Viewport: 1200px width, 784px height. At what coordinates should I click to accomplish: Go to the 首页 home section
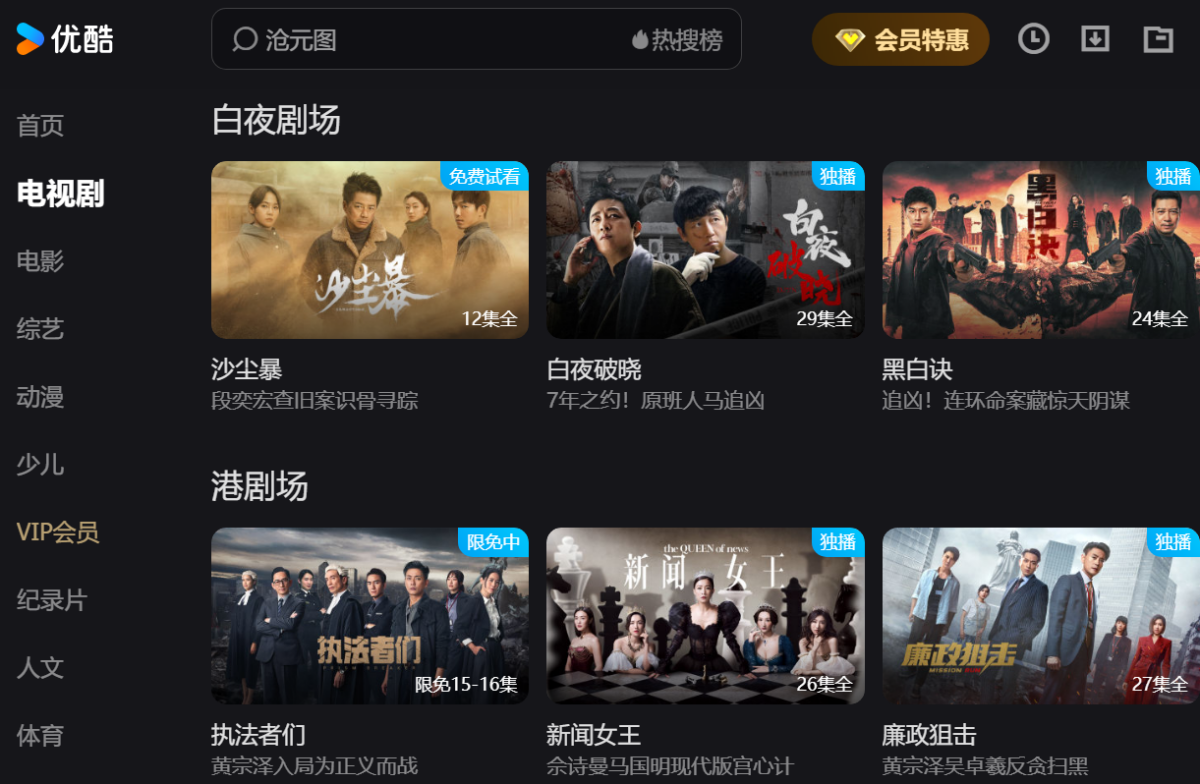(41, 126)
